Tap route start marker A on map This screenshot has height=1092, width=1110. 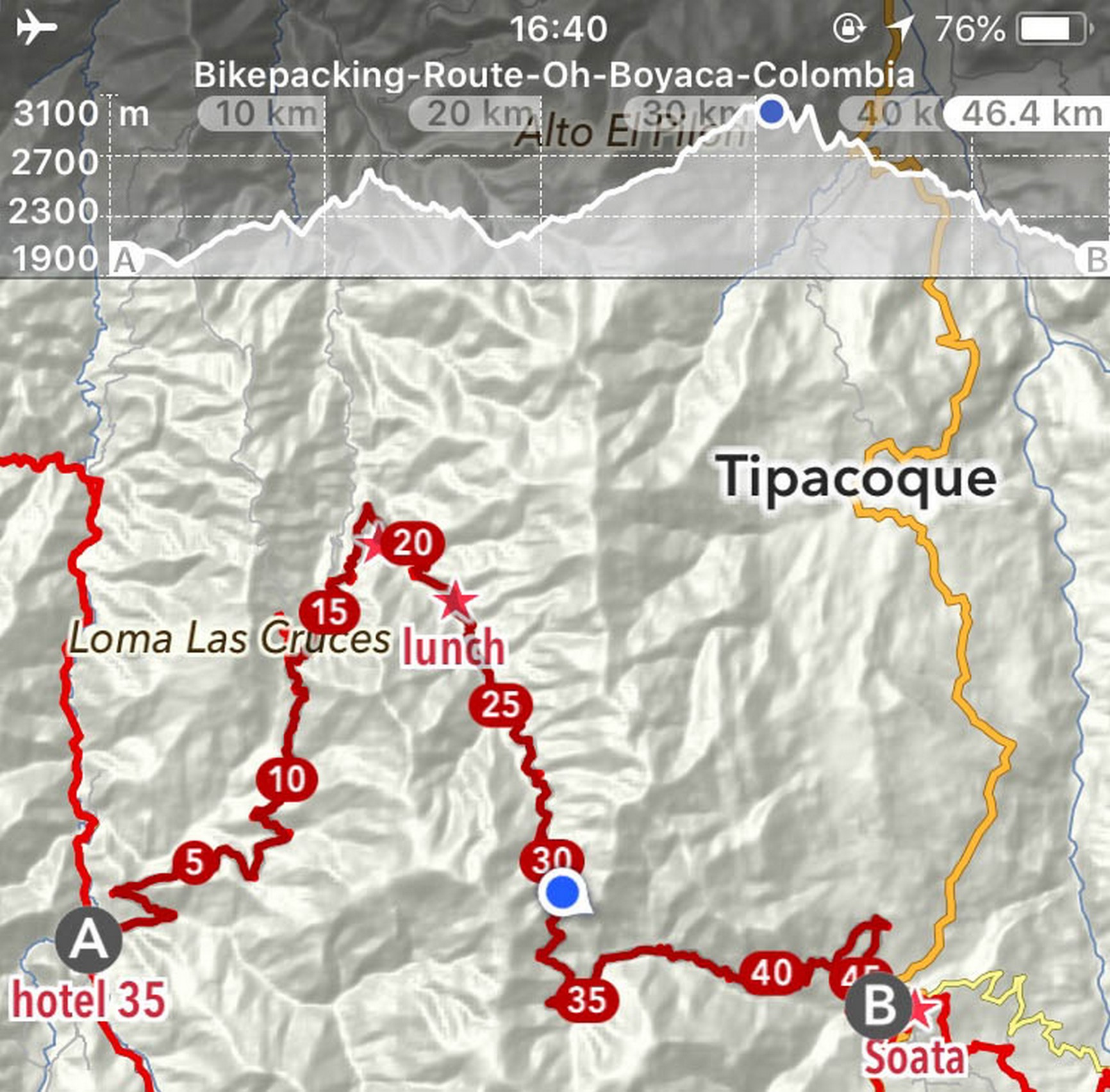(88, 941)
